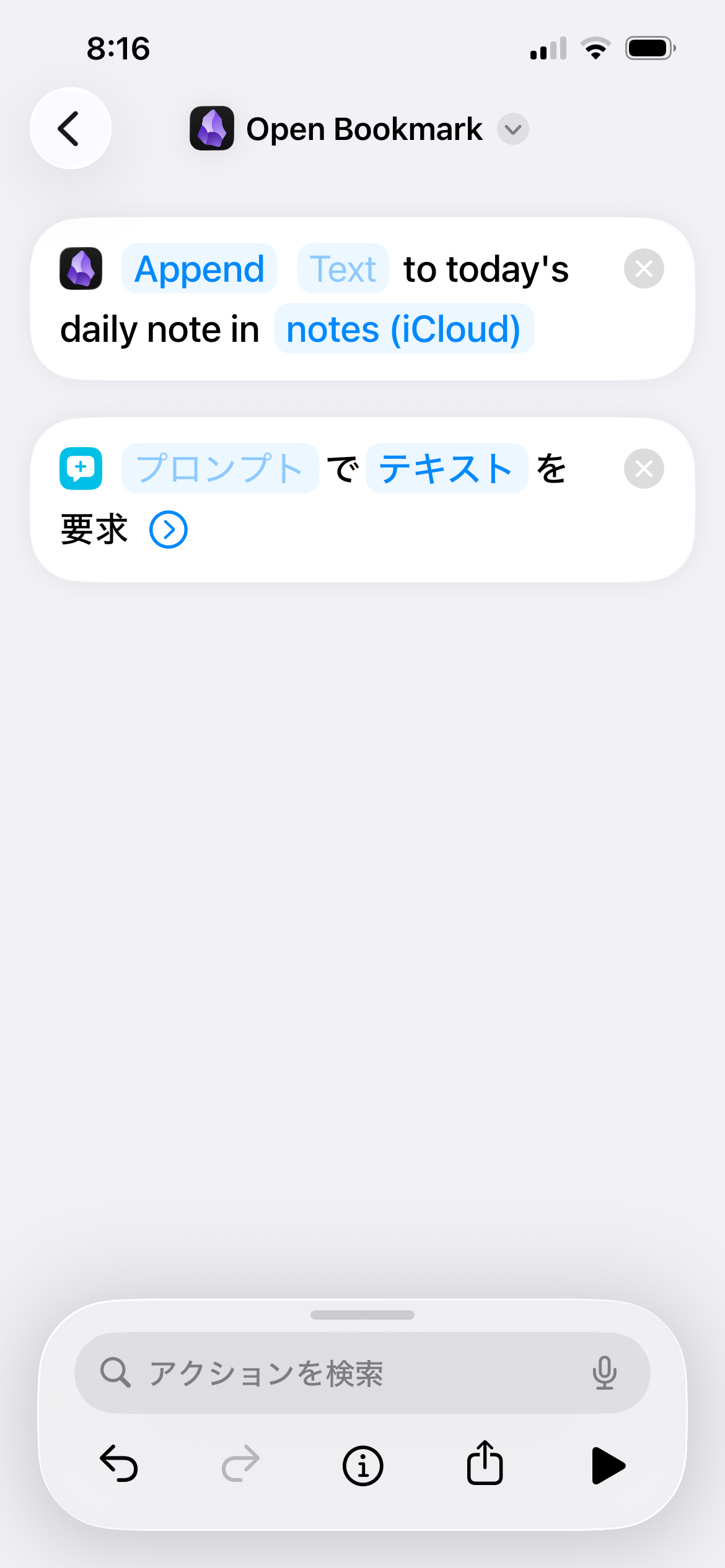This screenshot has width=725, height=1568.
Task: Run the shortcut with play button
Action: click(608, 1465)
